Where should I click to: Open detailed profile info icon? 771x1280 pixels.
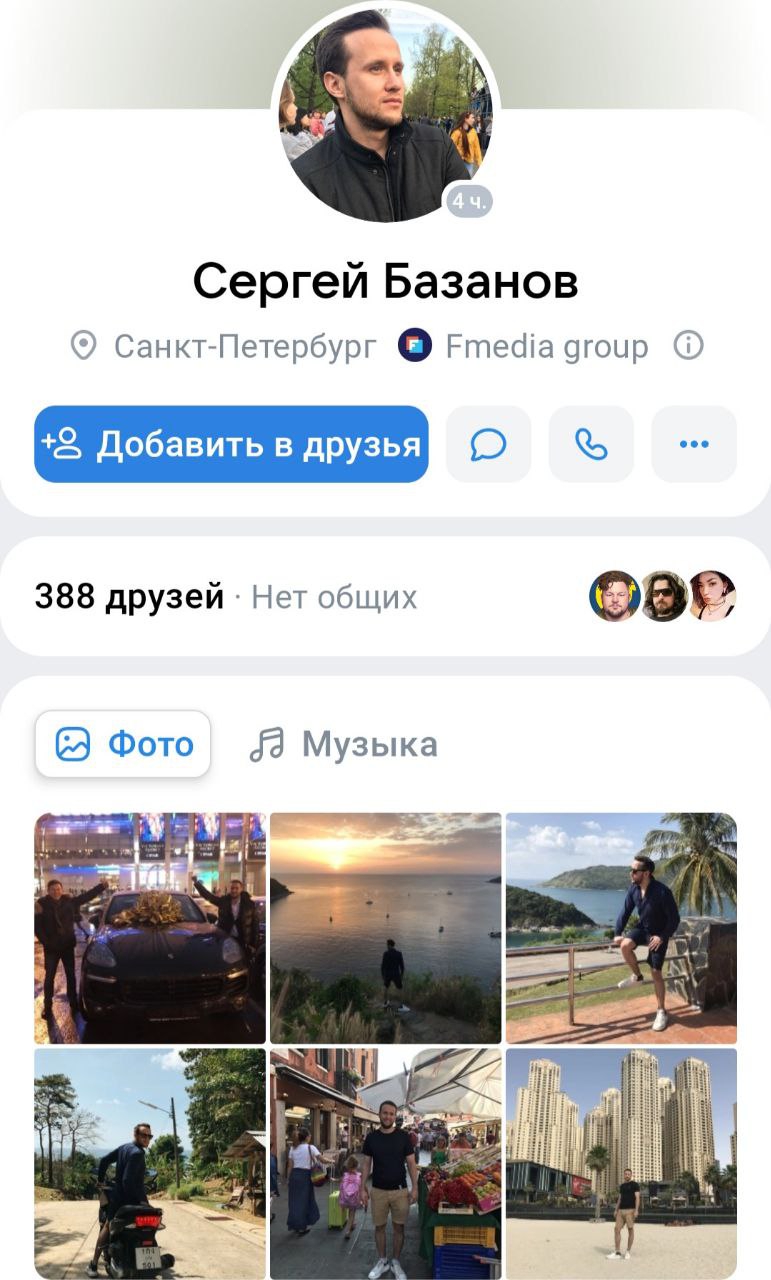pyautogui.click(x=688, y=346)
